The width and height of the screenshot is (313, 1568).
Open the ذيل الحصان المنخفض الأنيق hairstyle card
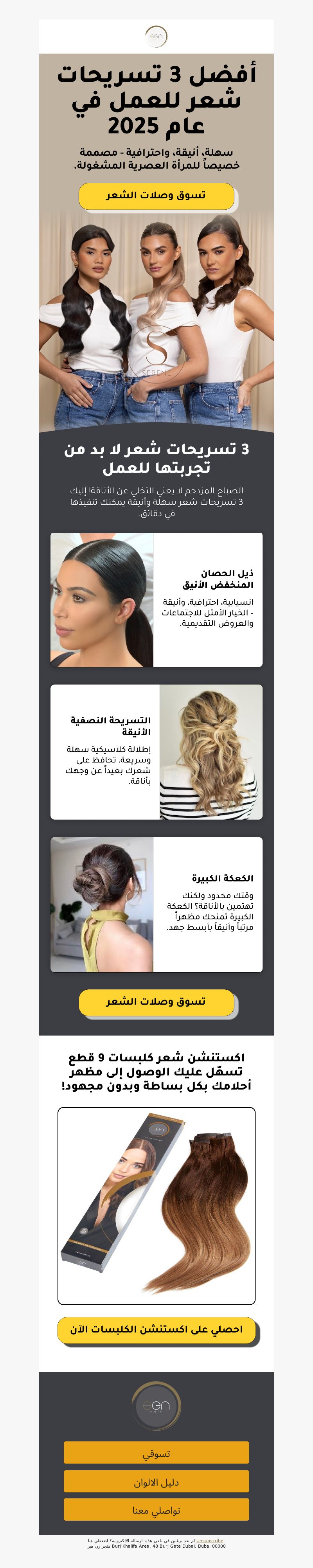click(156, 600)
